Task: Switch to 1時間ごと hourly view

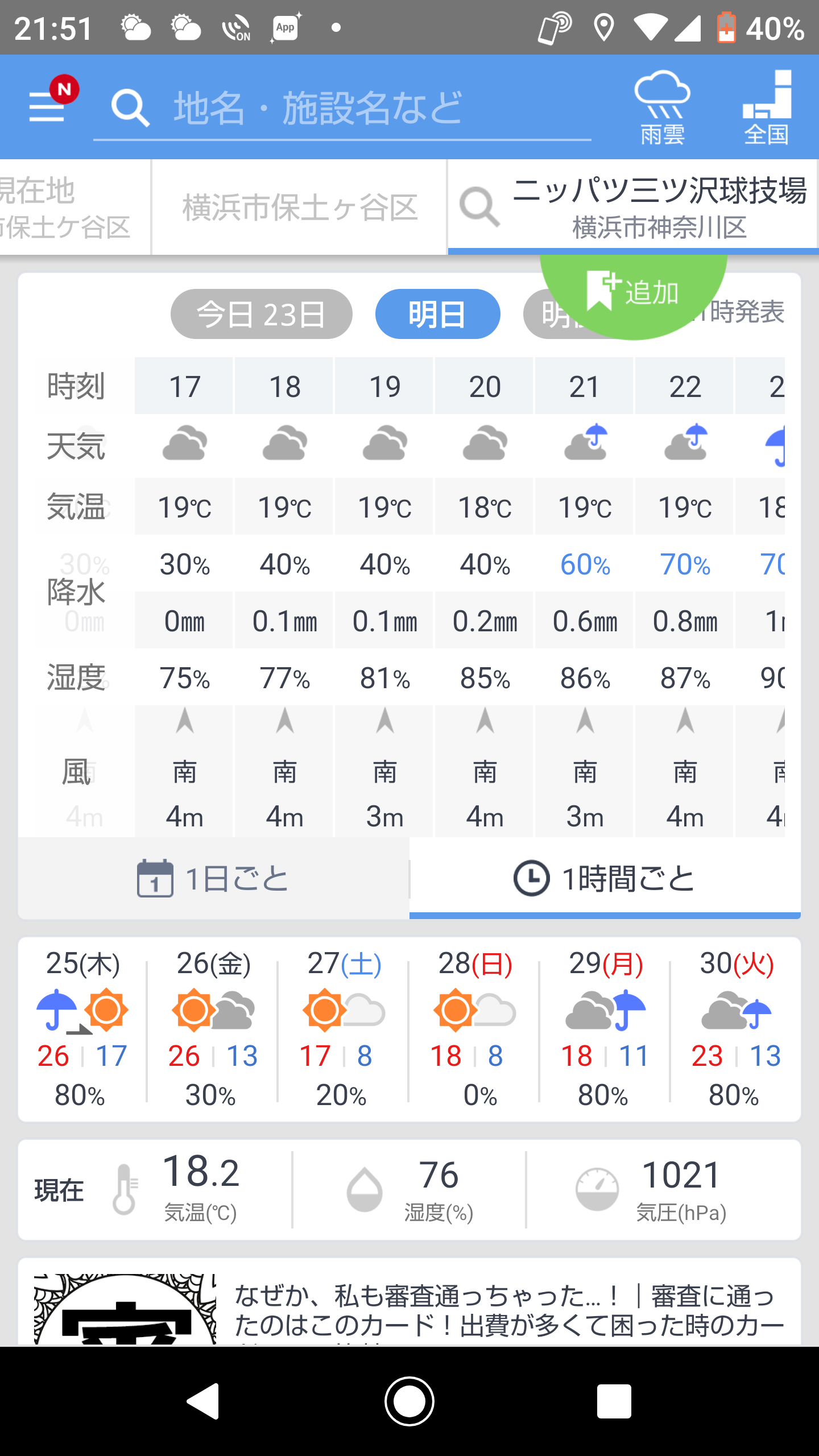Action: click(x=605, y=879)
